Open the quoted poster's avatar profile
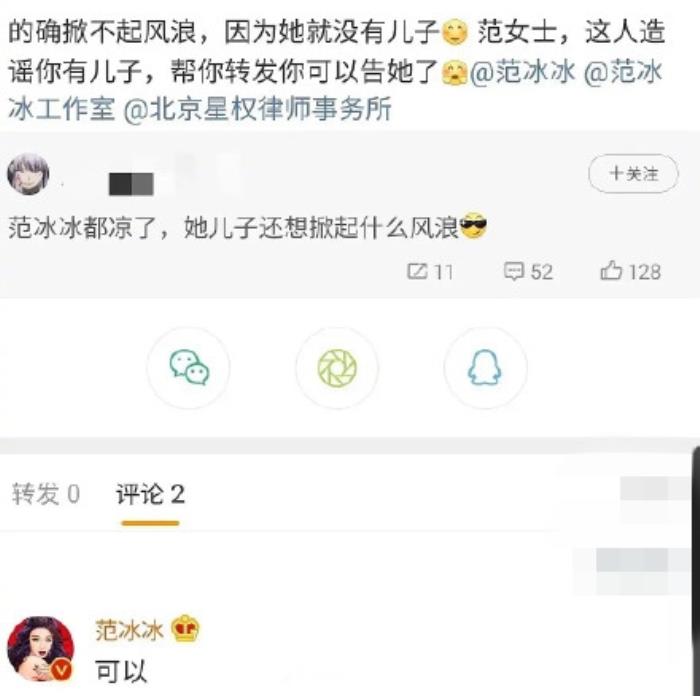The image size is (700, 696). pyautogui.click(x=28, y=175)
